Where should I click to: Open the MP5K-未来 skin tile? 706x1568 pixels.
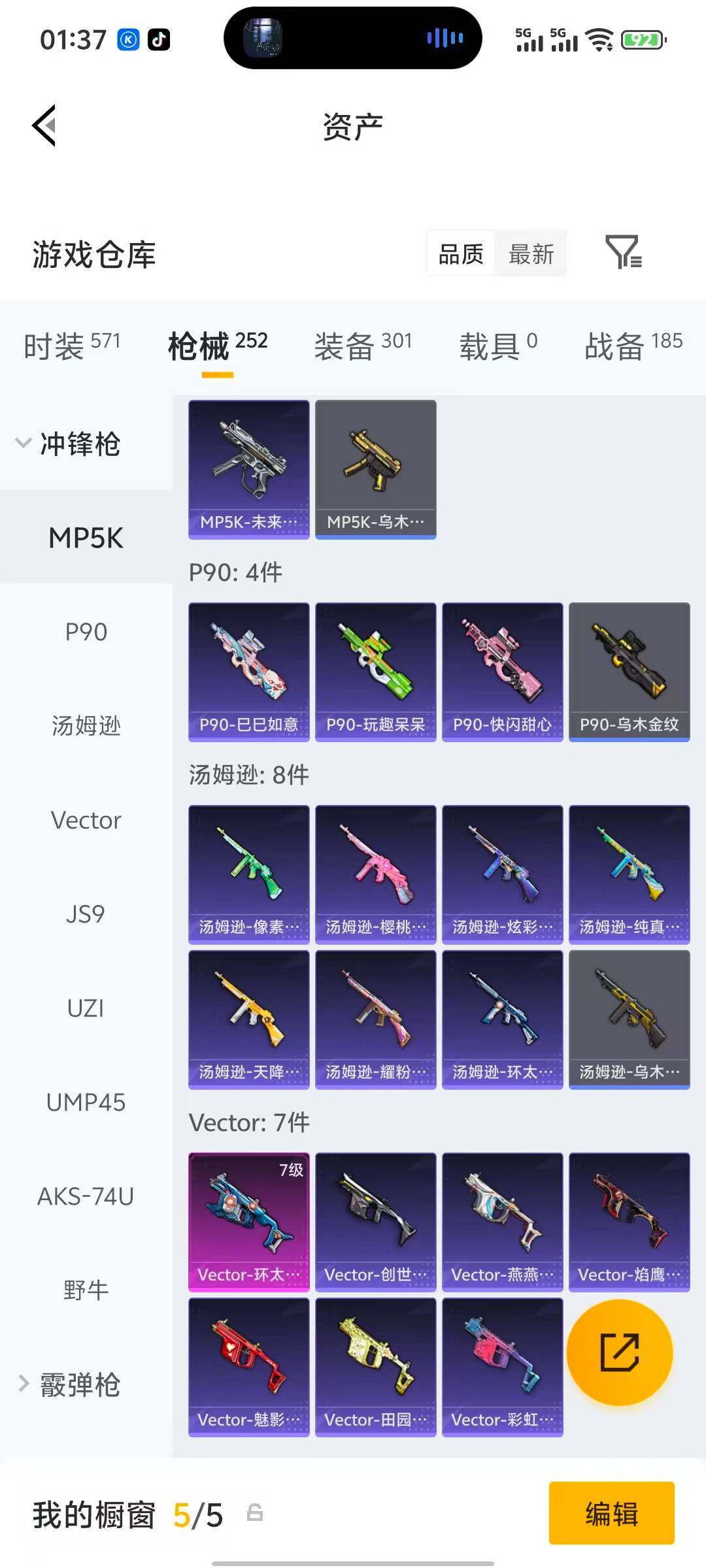click(x=248, y=469)
